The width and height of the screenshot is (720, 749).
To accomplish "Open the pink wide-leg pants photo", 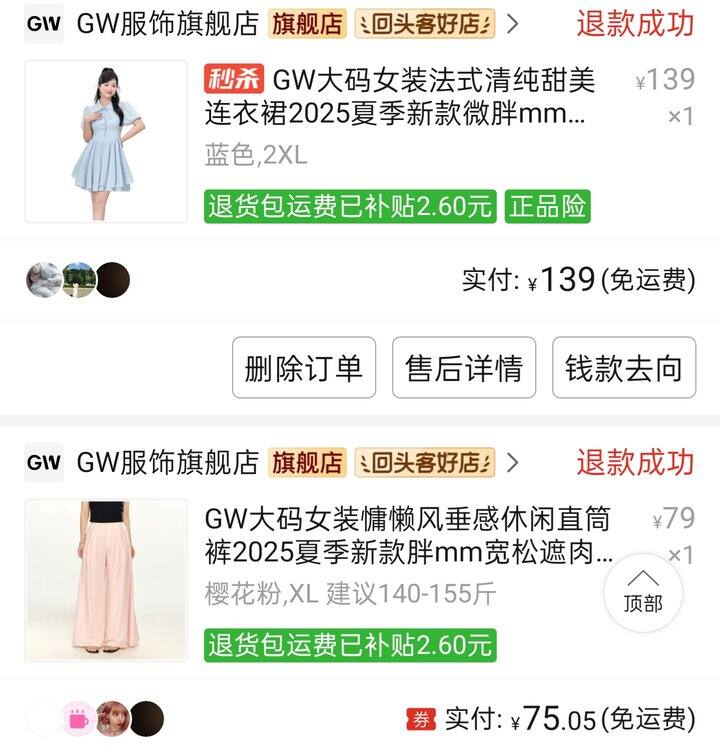I will (106, 580).
